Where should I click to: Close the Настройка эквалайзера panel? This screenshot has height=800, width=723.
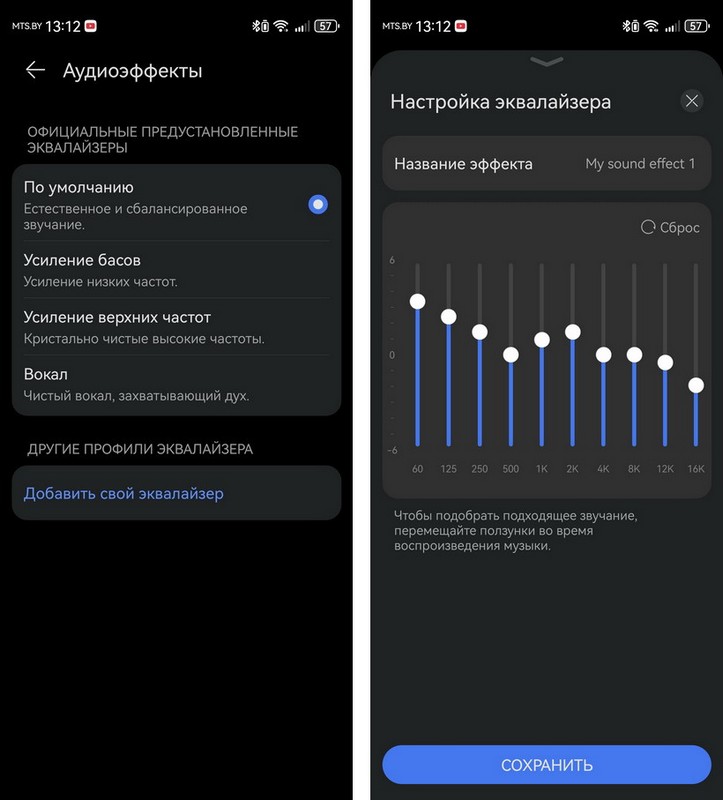[x=691, y=101]
